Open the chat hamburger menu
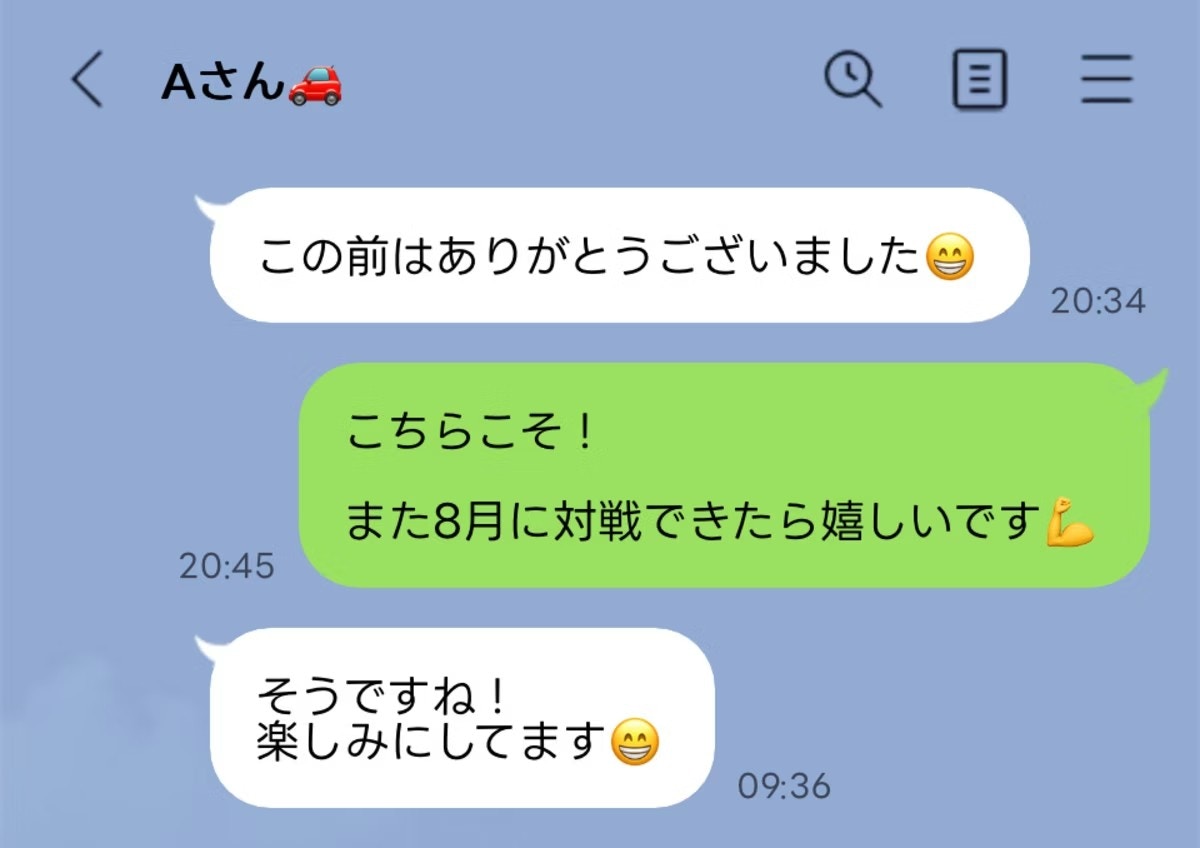The image size is (1200, 848). click(x=1106, y=80)
